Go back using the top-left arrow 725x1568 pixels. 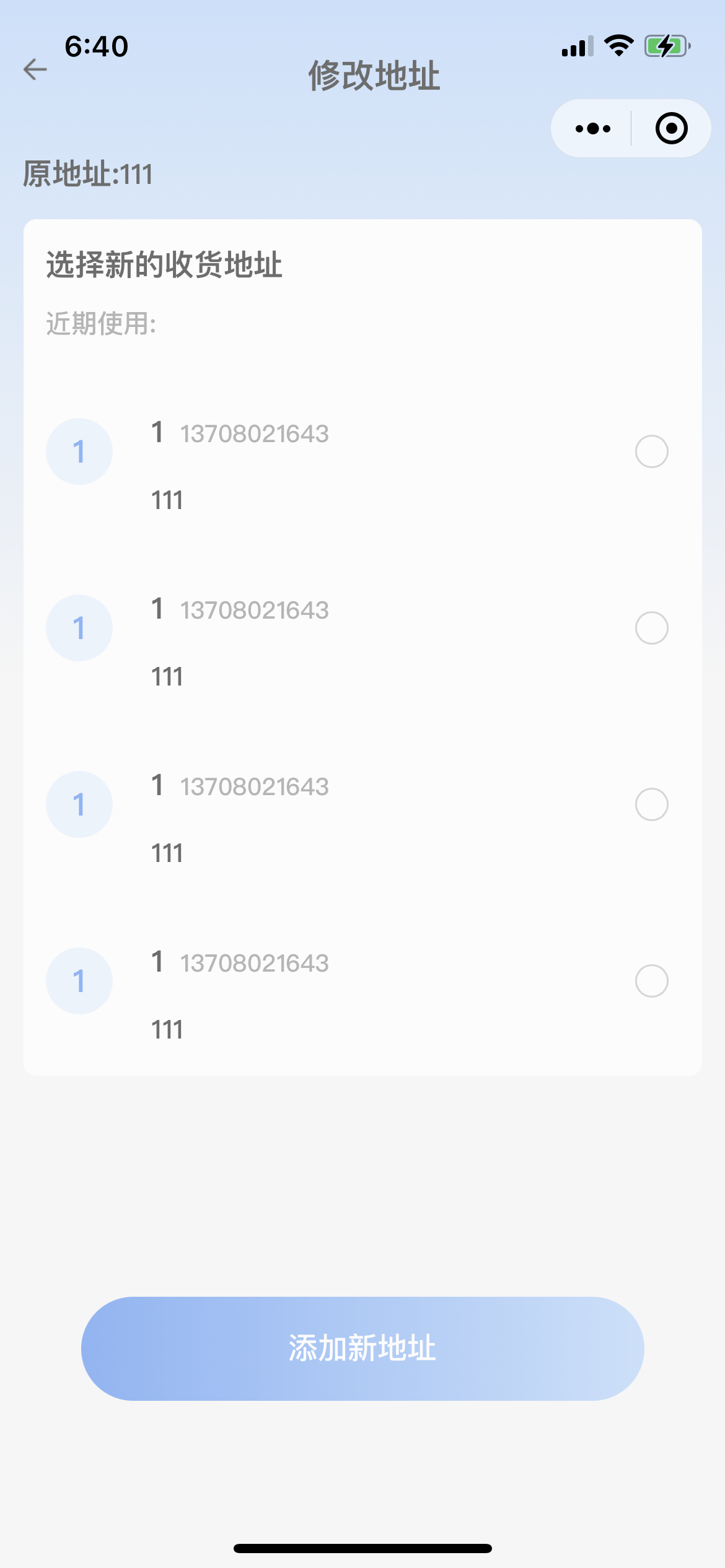click(x=35, y=69)
